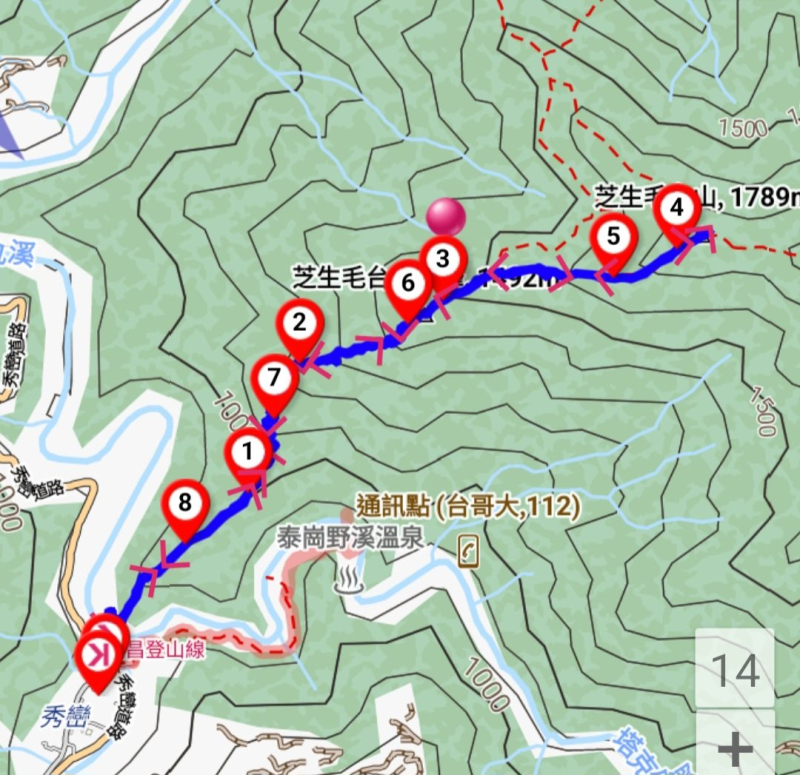Tap waypoint marker number 1
The width and height of the screenshot is (800, 775).
(247, 452)
